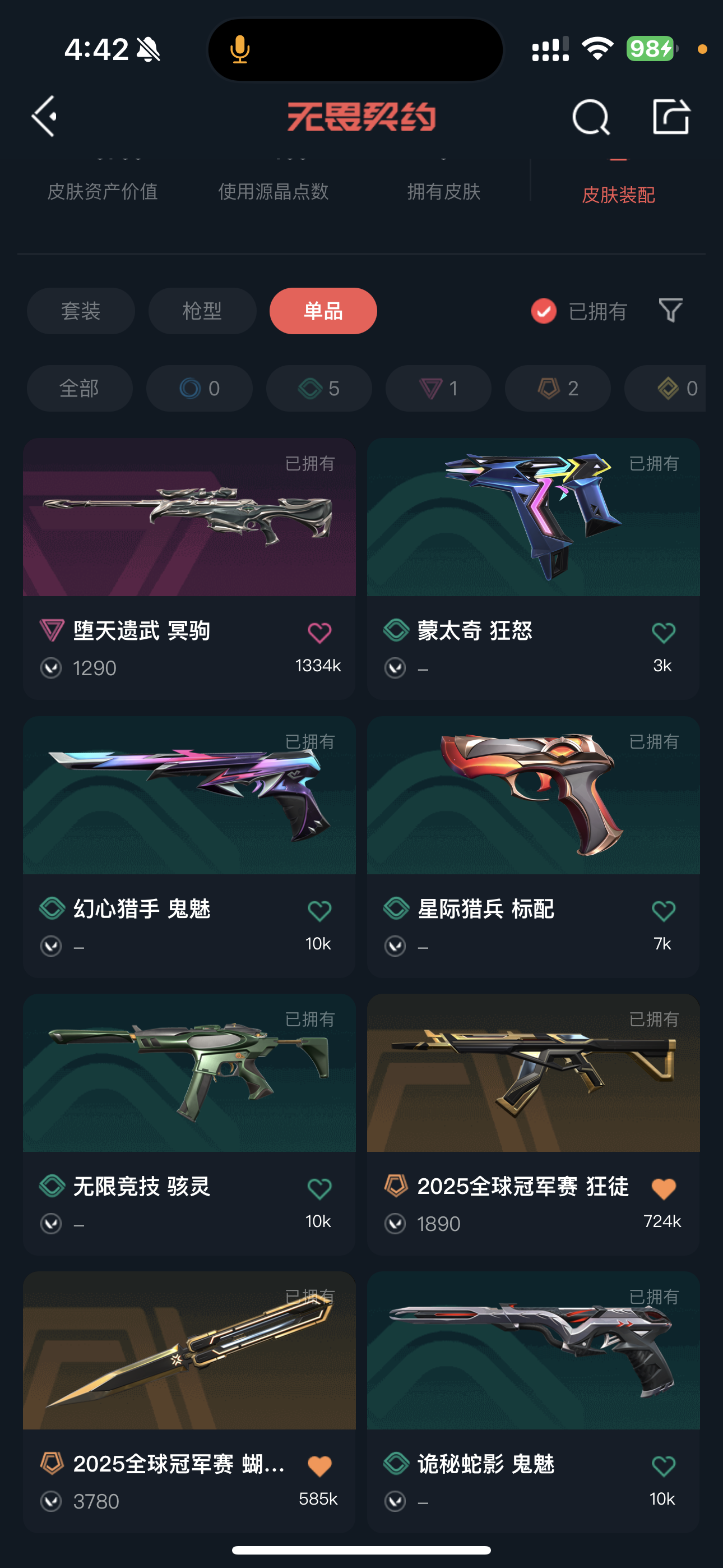Like the 堕天遗武 冥驹 skin
Image resolution: width=723 pixels, height=1568 pixels.
click(319, 633)
